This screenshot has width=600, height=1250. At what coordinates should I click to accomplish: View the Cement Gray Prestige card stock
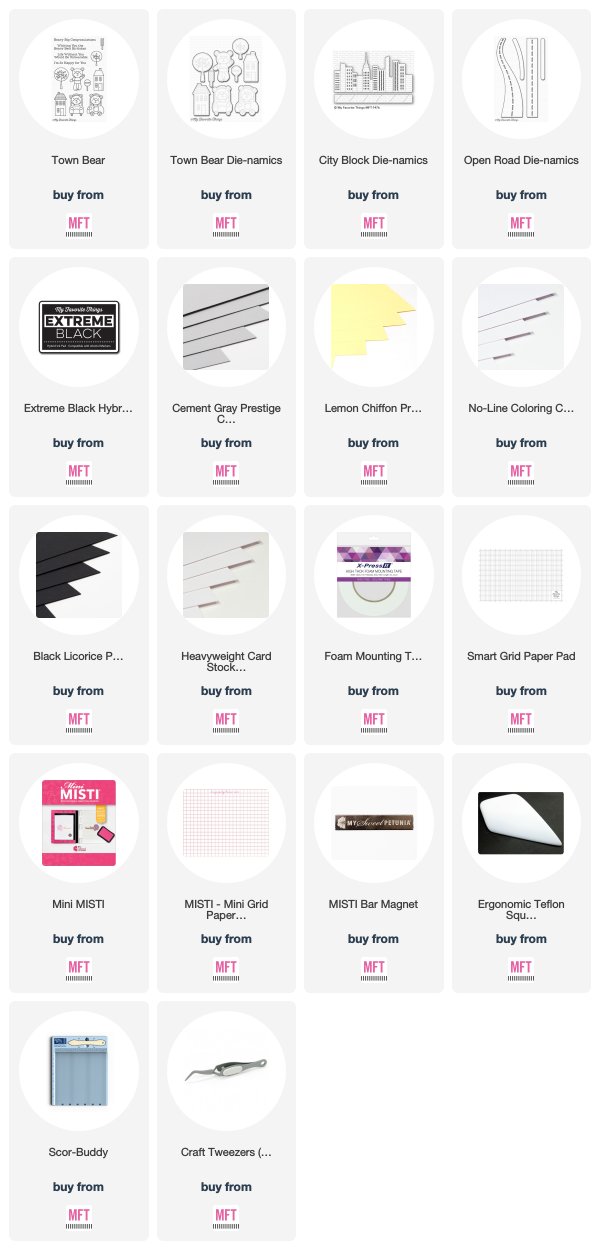click(227, 377)
